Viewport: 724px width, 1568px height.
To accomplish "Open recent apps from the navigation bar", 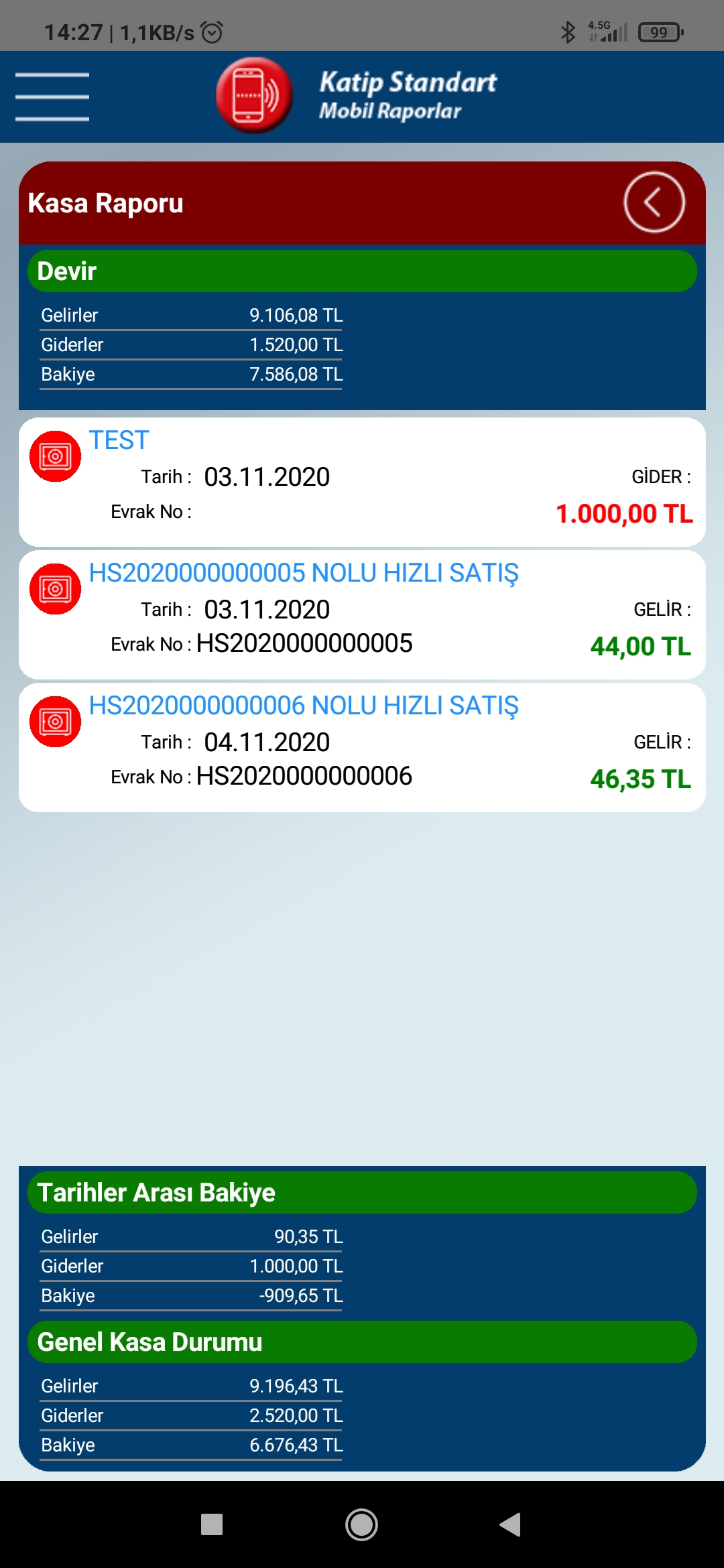I will click(x=212, y=1524).
